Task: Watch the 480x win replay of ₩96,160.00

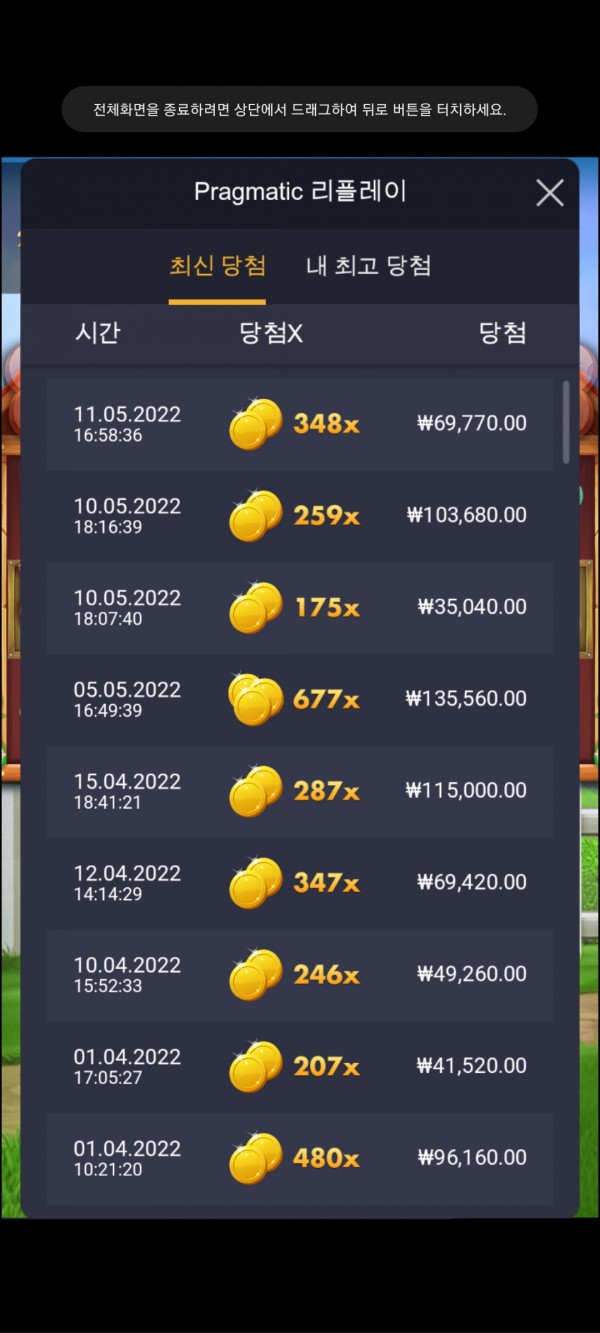Action: [x=300, y=1158]
